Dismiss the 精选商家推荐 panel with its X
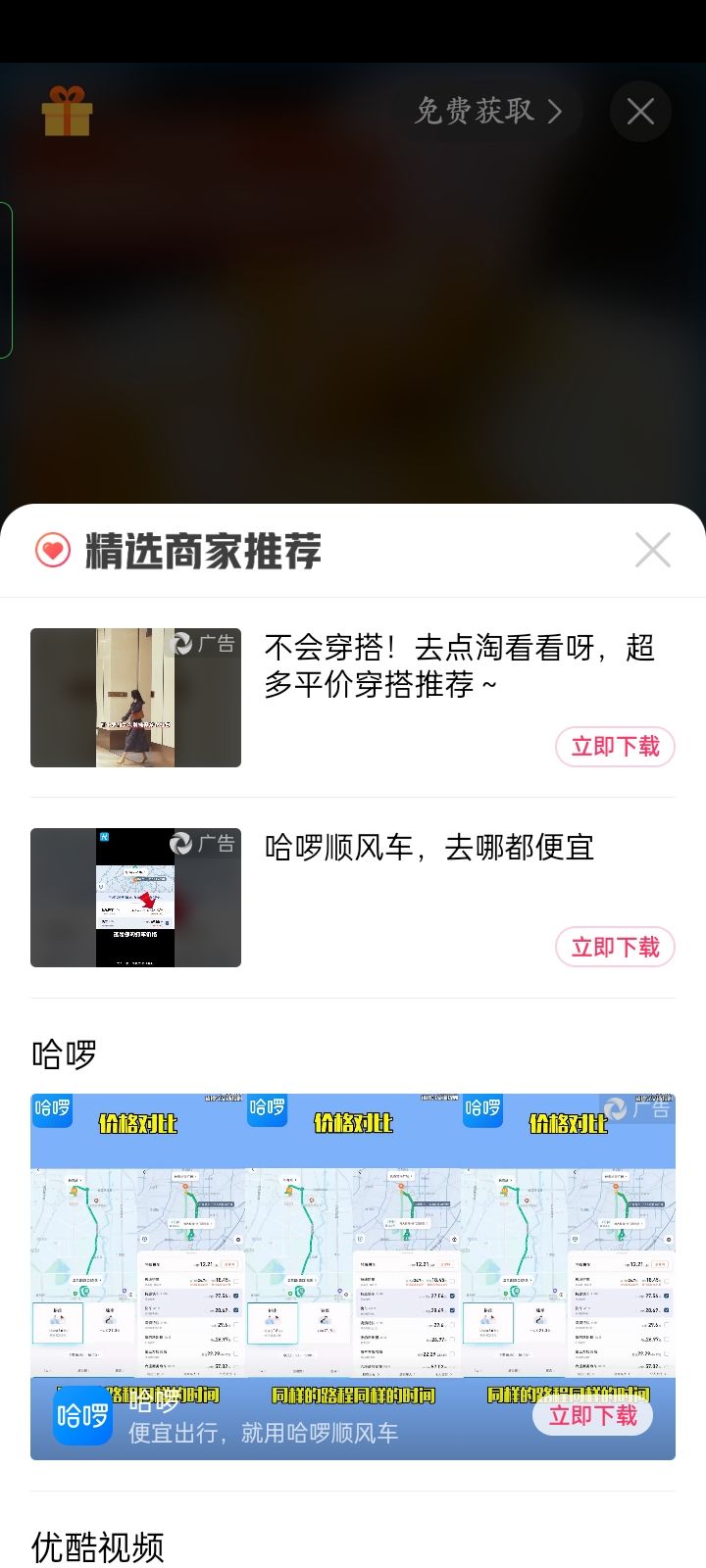The image size is (706, 1568). (x=653, y=550)
